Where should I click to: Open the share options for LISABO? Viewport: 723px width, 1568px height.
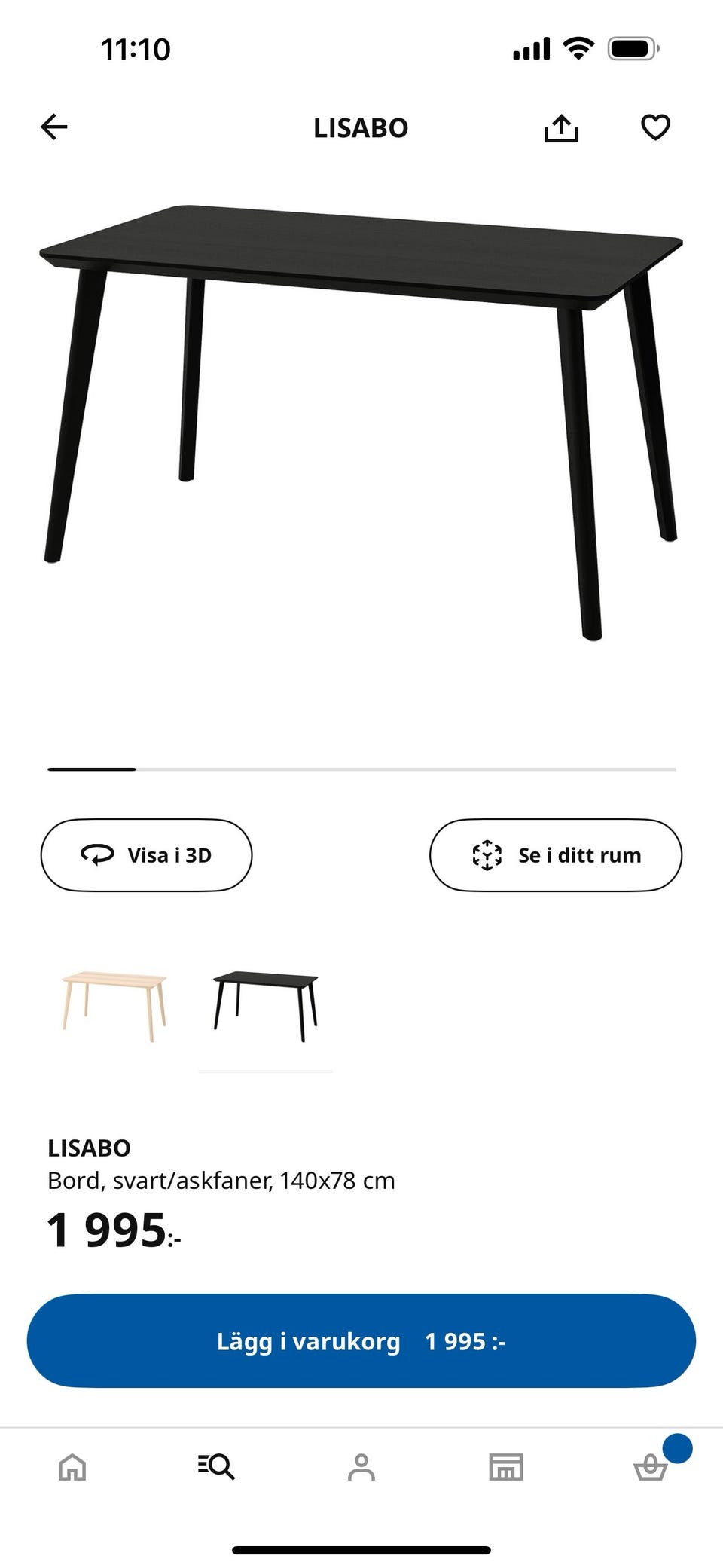[x=563, y=127]
